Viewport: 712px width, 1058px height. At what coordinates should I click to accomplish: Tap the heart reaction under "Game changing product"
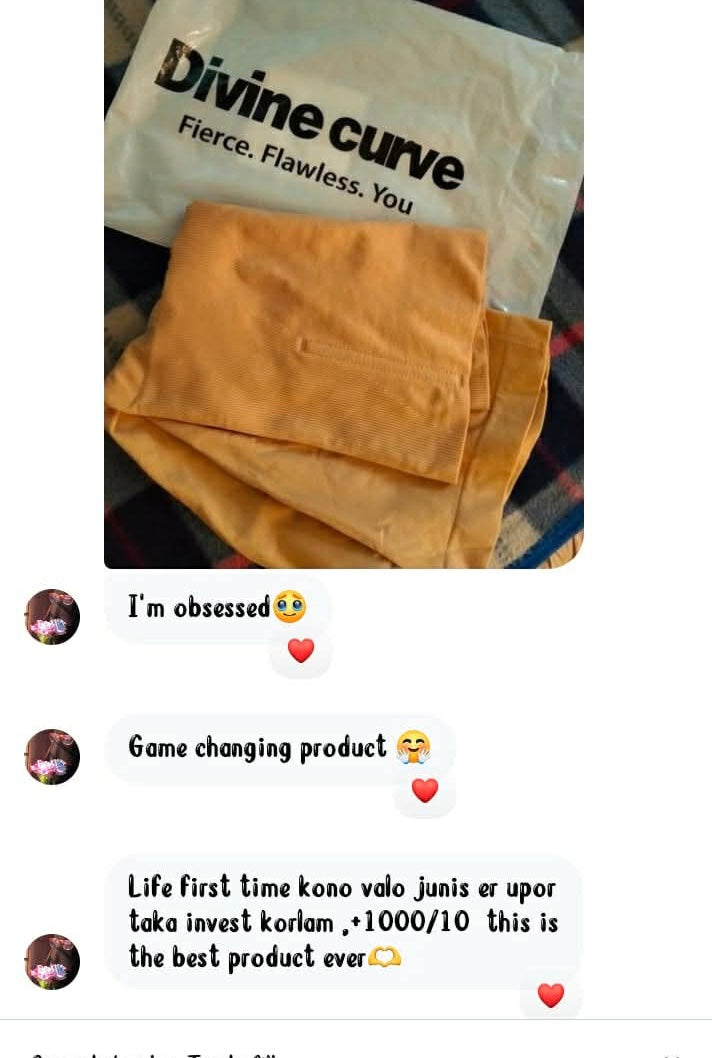(425, 791)
